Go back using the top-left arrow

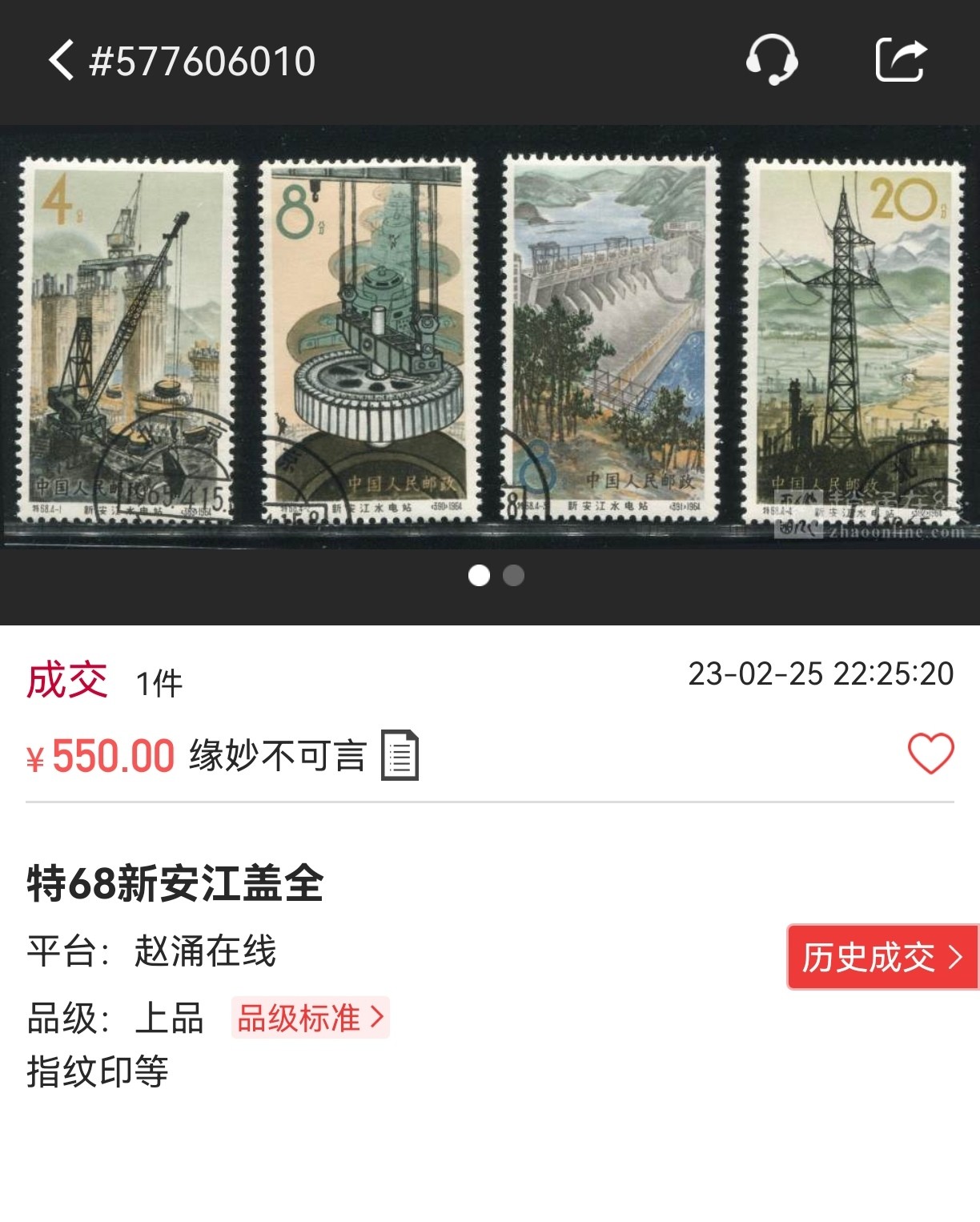(x=61, y=61)
